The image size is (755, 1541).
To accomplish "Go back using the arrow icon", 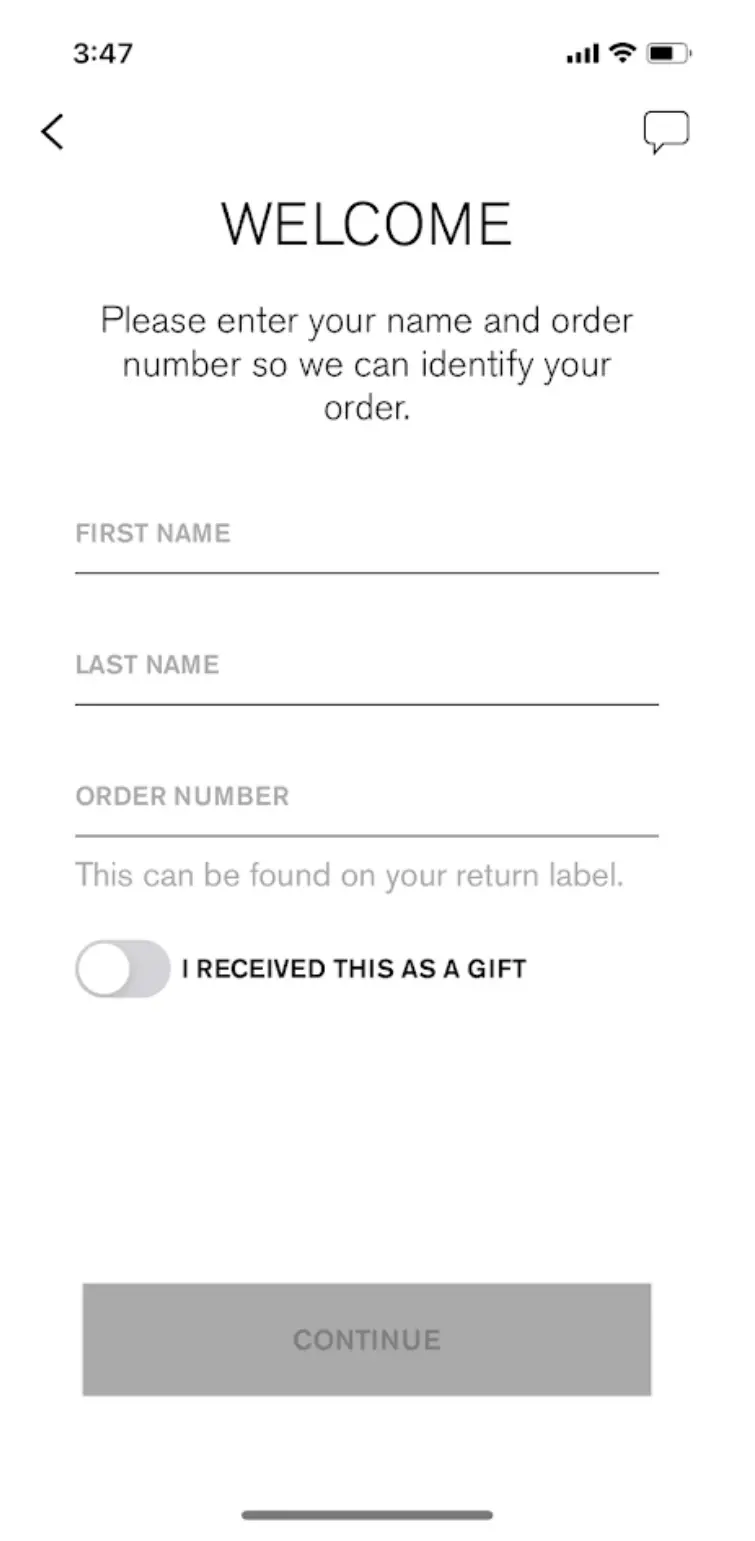I will click(53, 131).
